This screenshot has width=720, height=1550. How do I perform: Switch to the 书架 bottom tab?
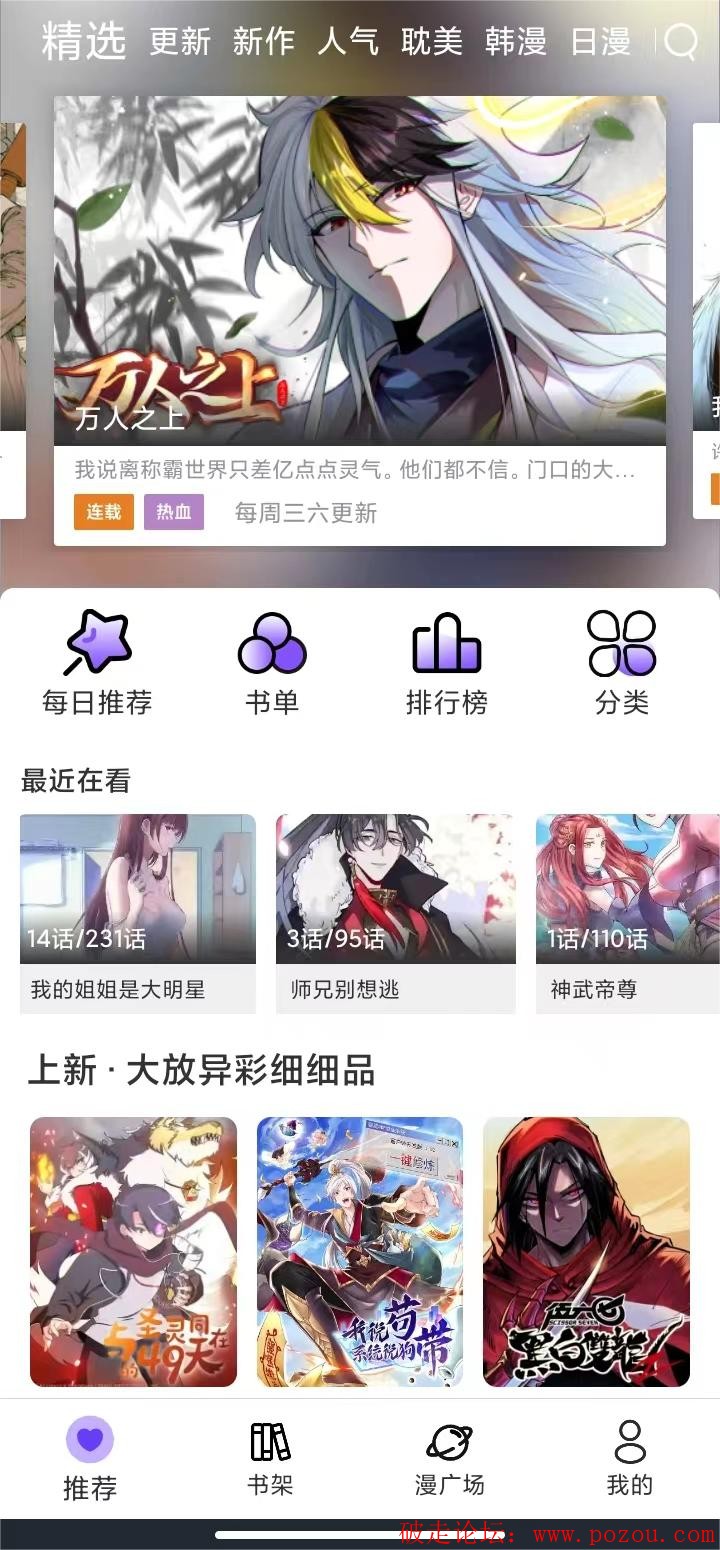pyautogui.click(x=270, y=1460)
